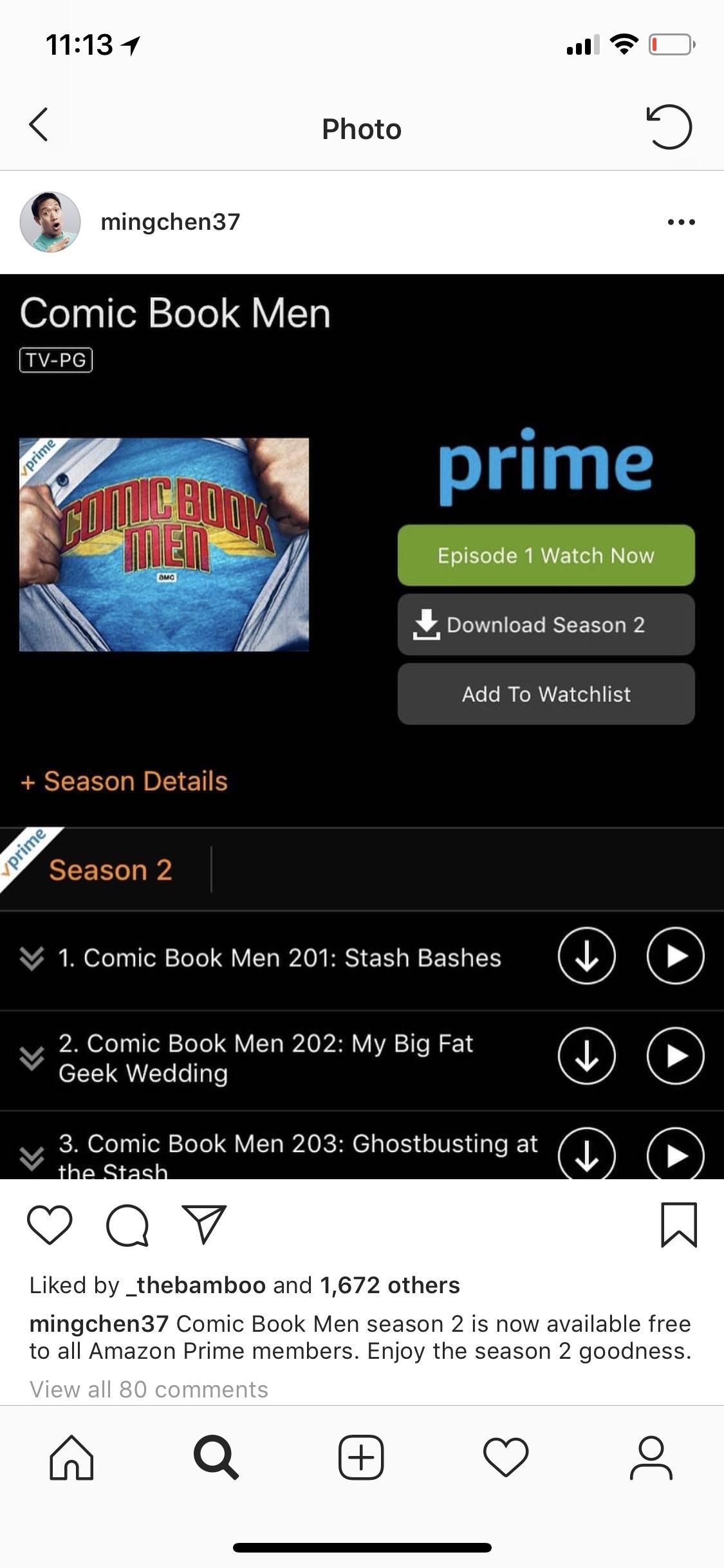This screenshot has width=724, height=1568.
Task: Expand Season Details
Action: click(124, 782)
